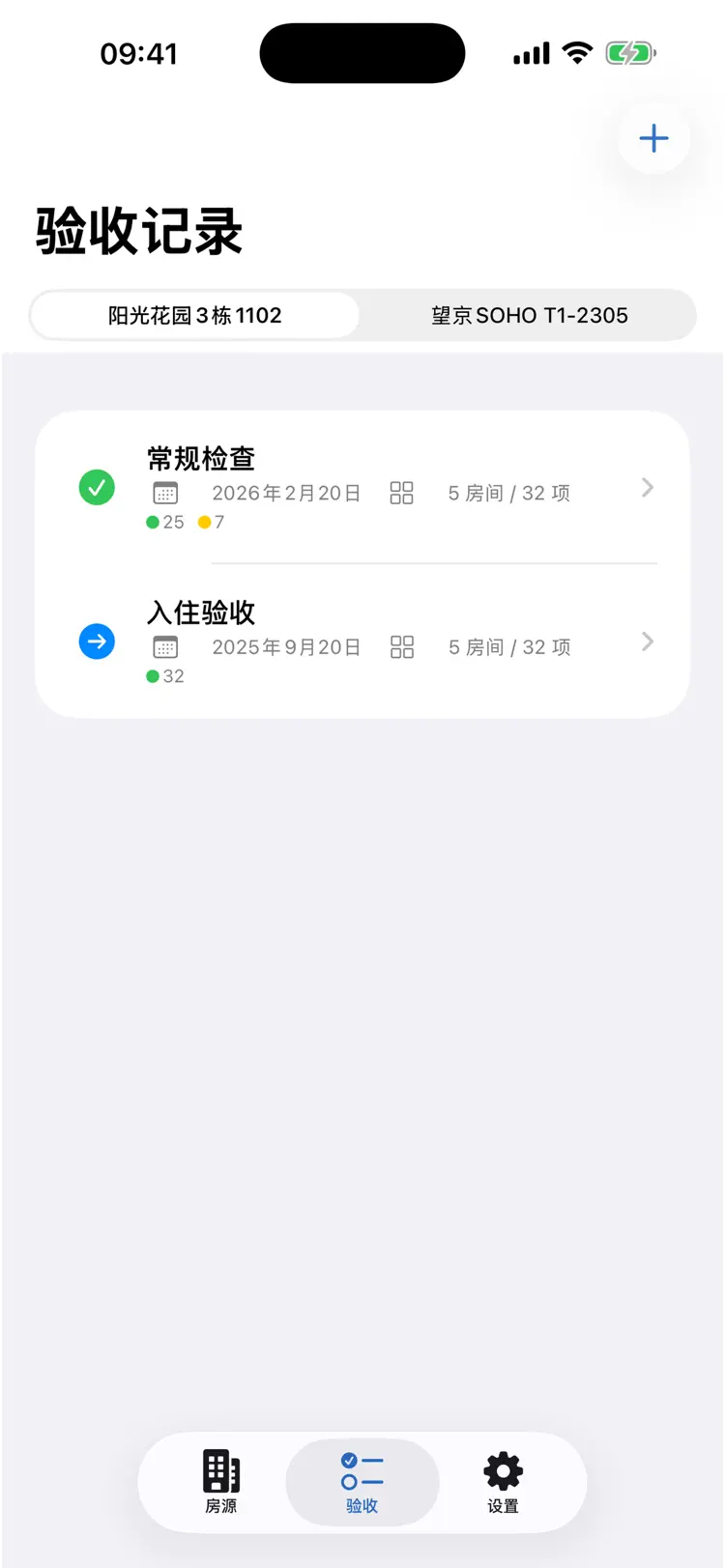Tap the blue arrow status icon on 入住验收
Screen dimensions: 725x1568
point(97,641)
